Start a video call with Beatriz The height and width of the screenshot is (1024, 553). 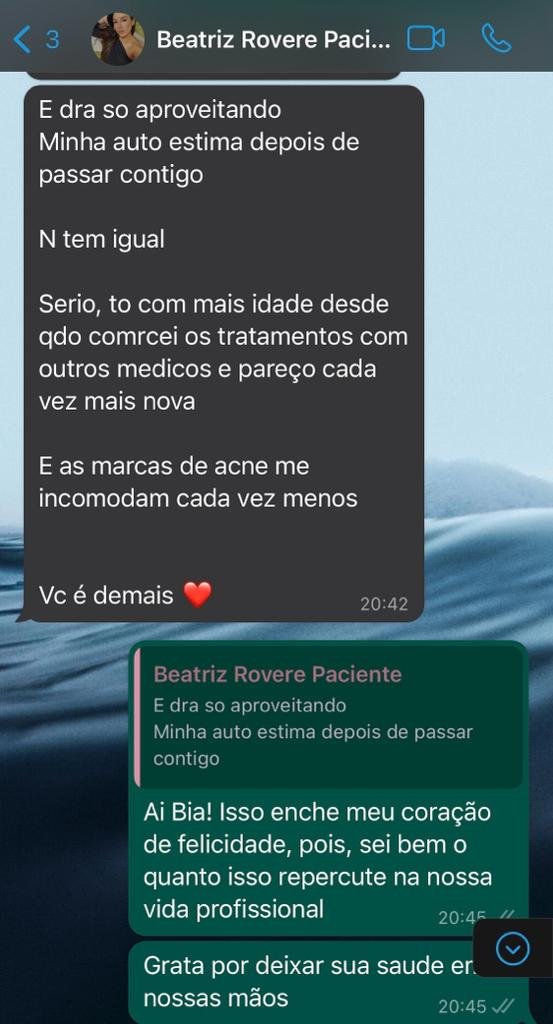(426, 39)
